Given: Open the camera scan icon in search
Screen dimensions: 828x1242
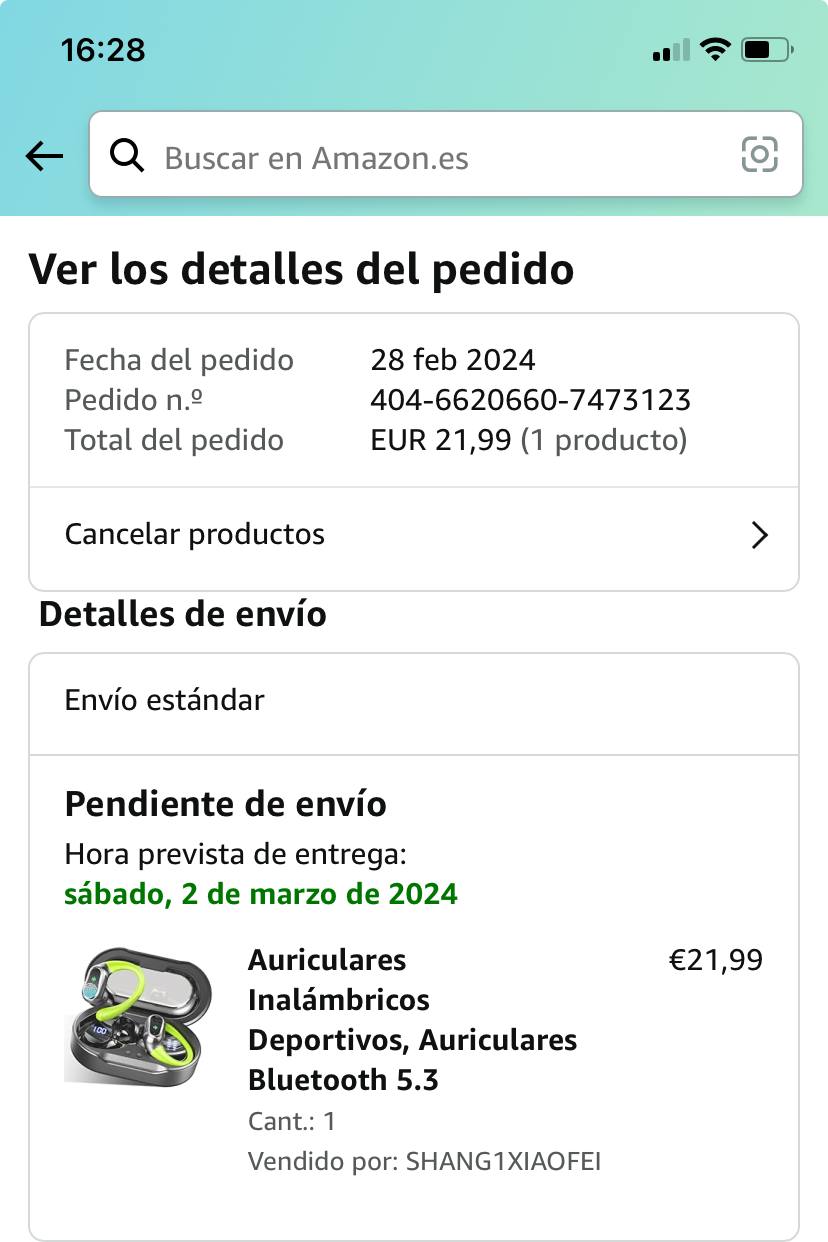Looking at the screenshot, I should [x=759, y=155].
